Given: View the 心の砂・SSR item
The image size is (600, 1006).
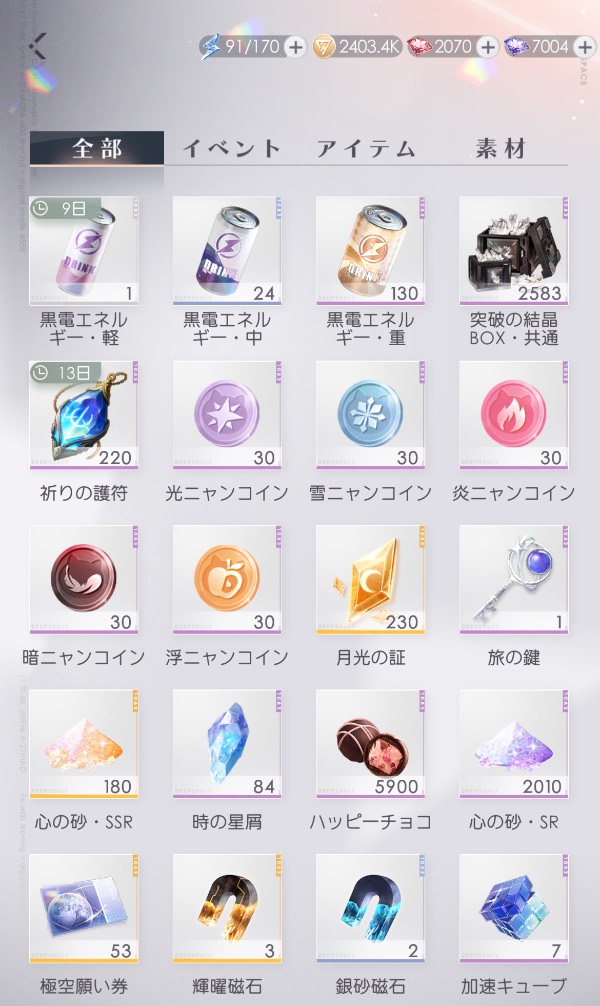Looking at the screenshot, I should point(84,744).
